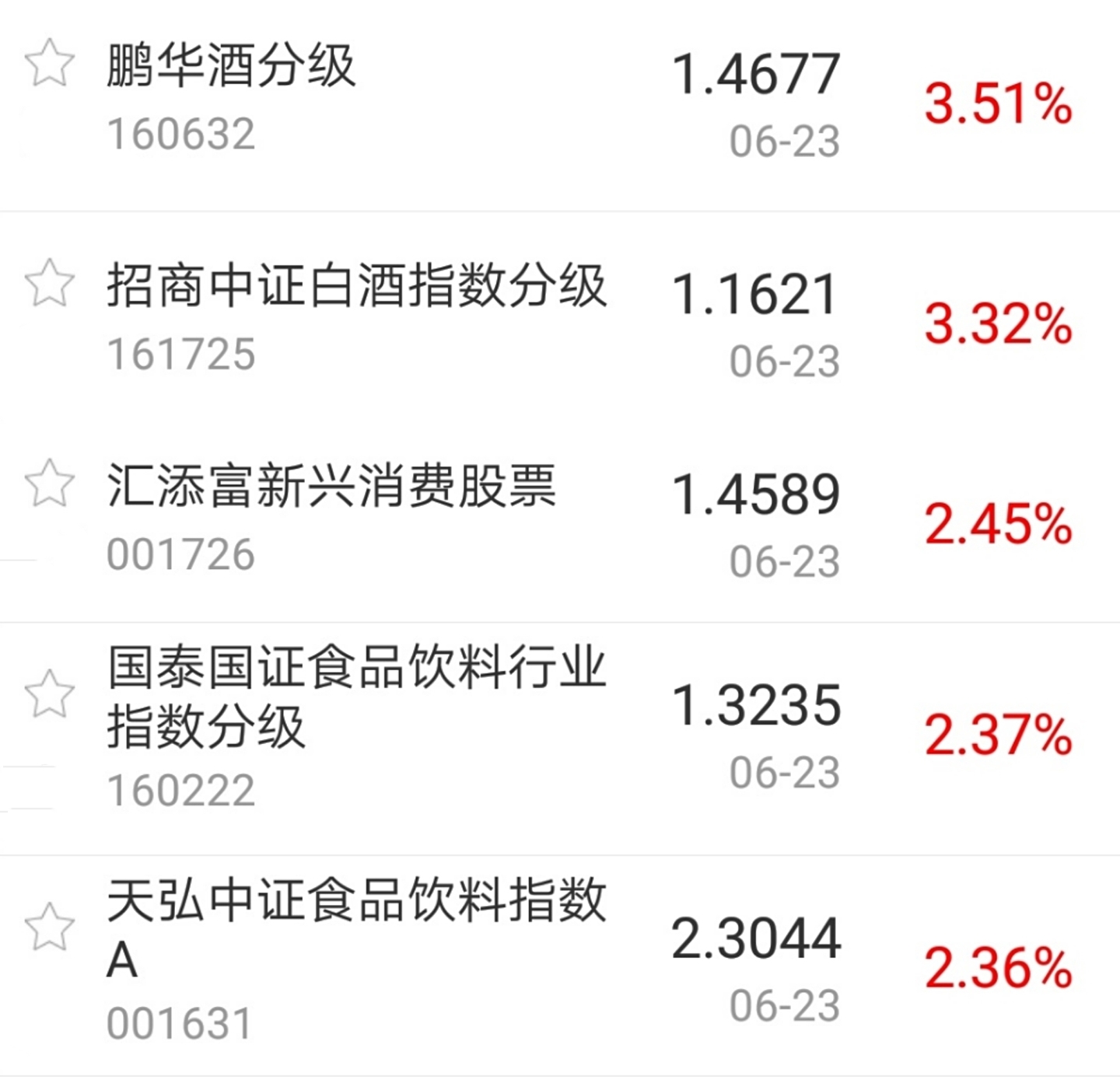Mark 天弘中证食品饮料指数A as a favorite

pyautogui.click(x=50, y=927)
